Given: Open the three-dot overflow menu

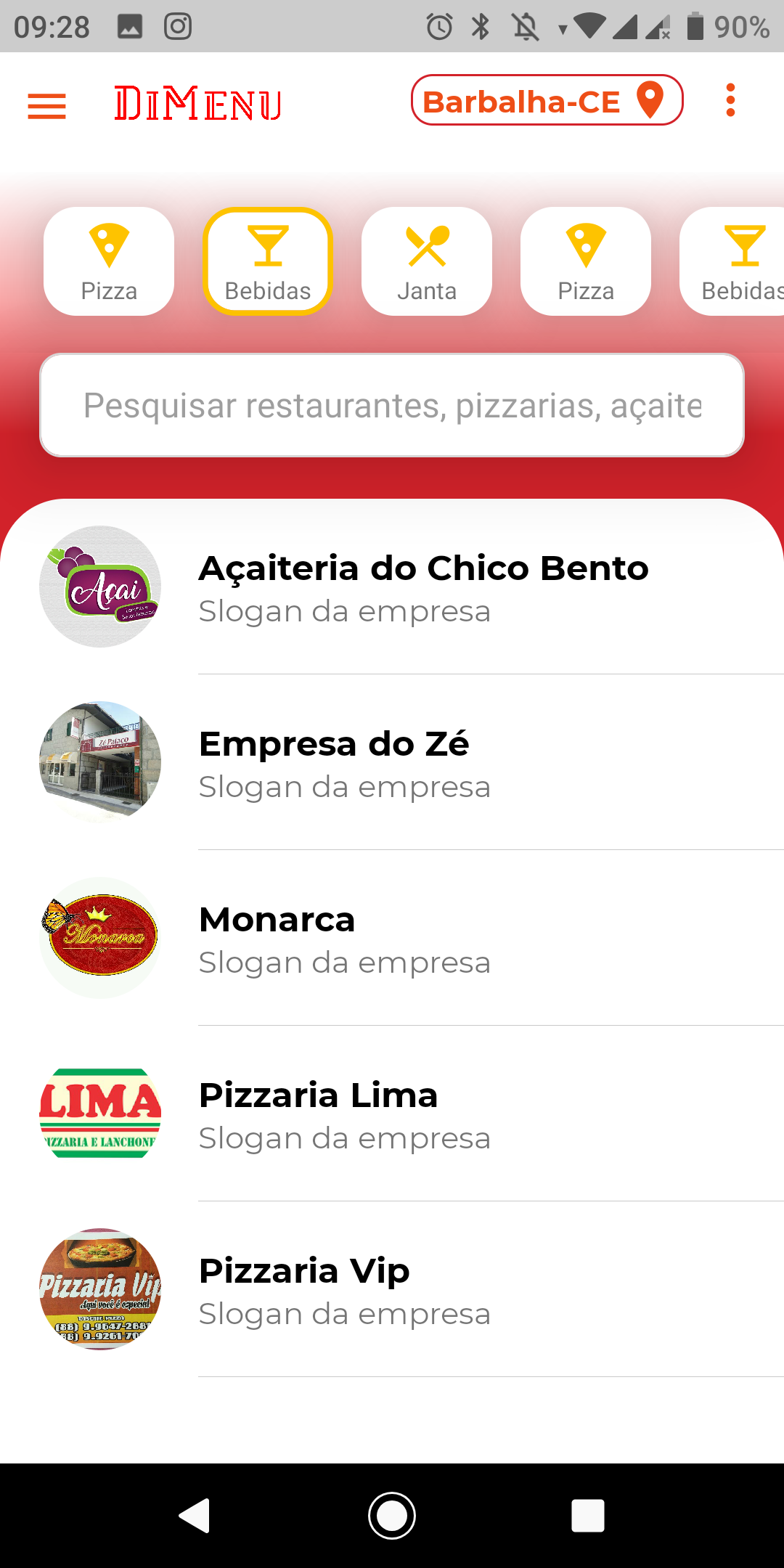Looking at the screenshot, I should pyautogui.click(x=730, y=100).
